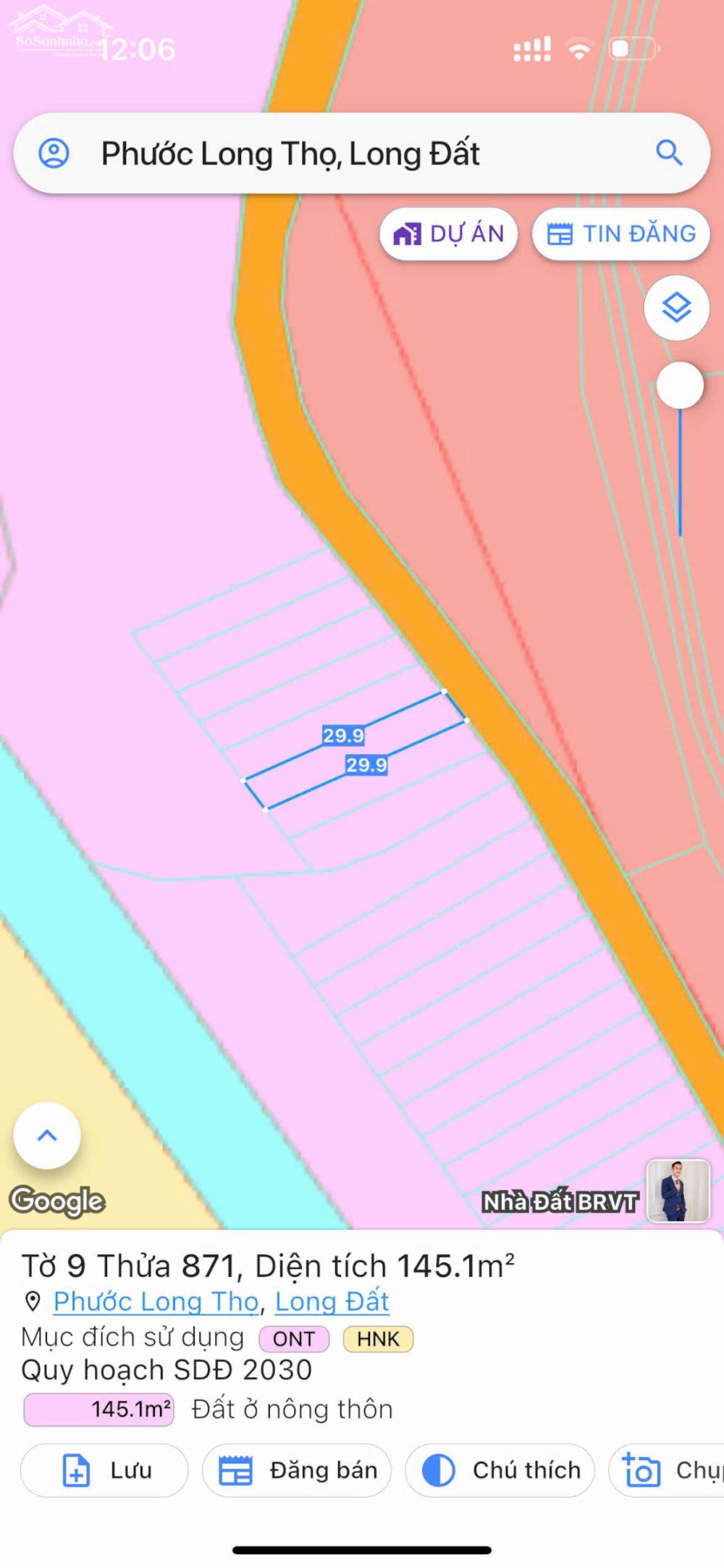This screenshot has height=1568, width=724.
Task: Open the profile account icon
Action: point(54,154)
